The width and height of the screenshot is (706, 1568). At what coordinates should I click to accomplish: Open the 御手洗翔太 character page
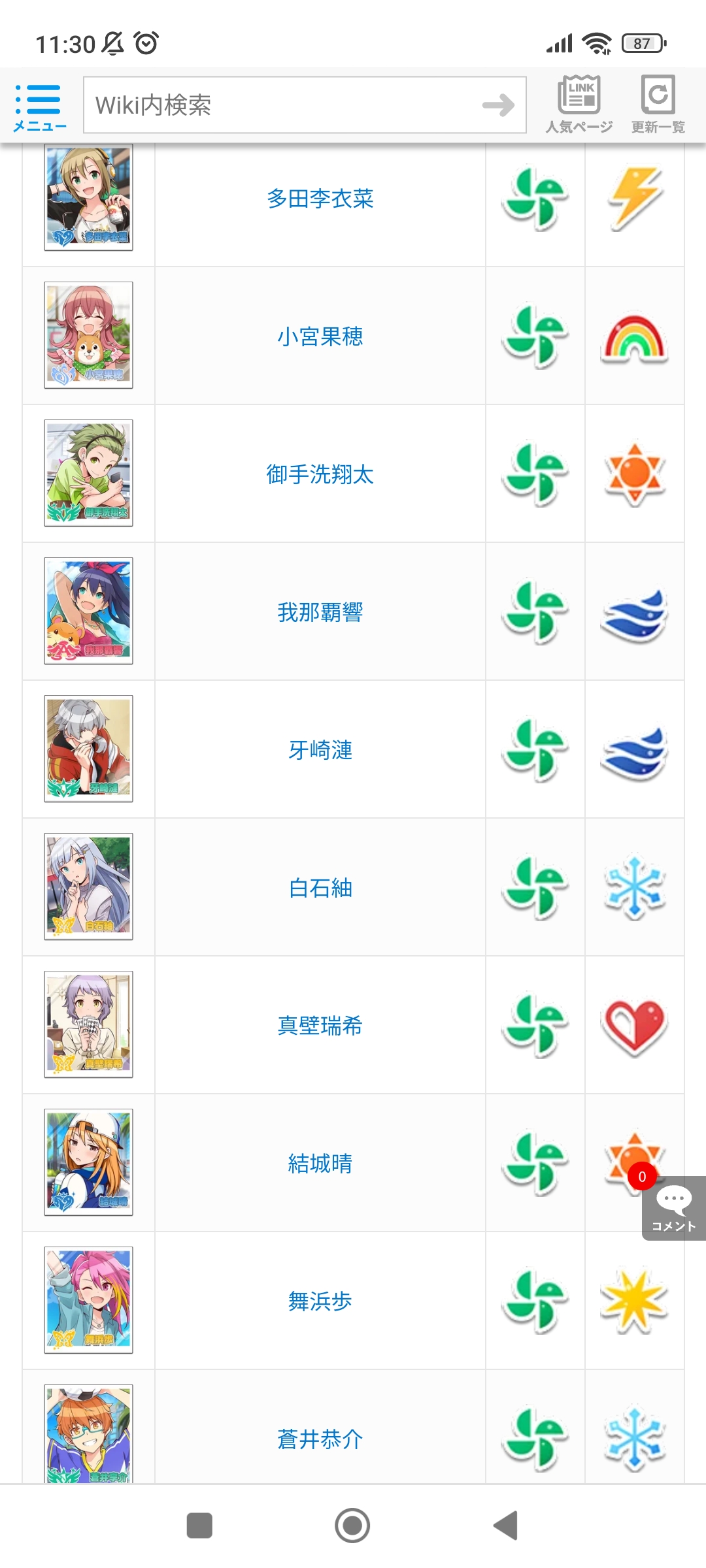320,474
